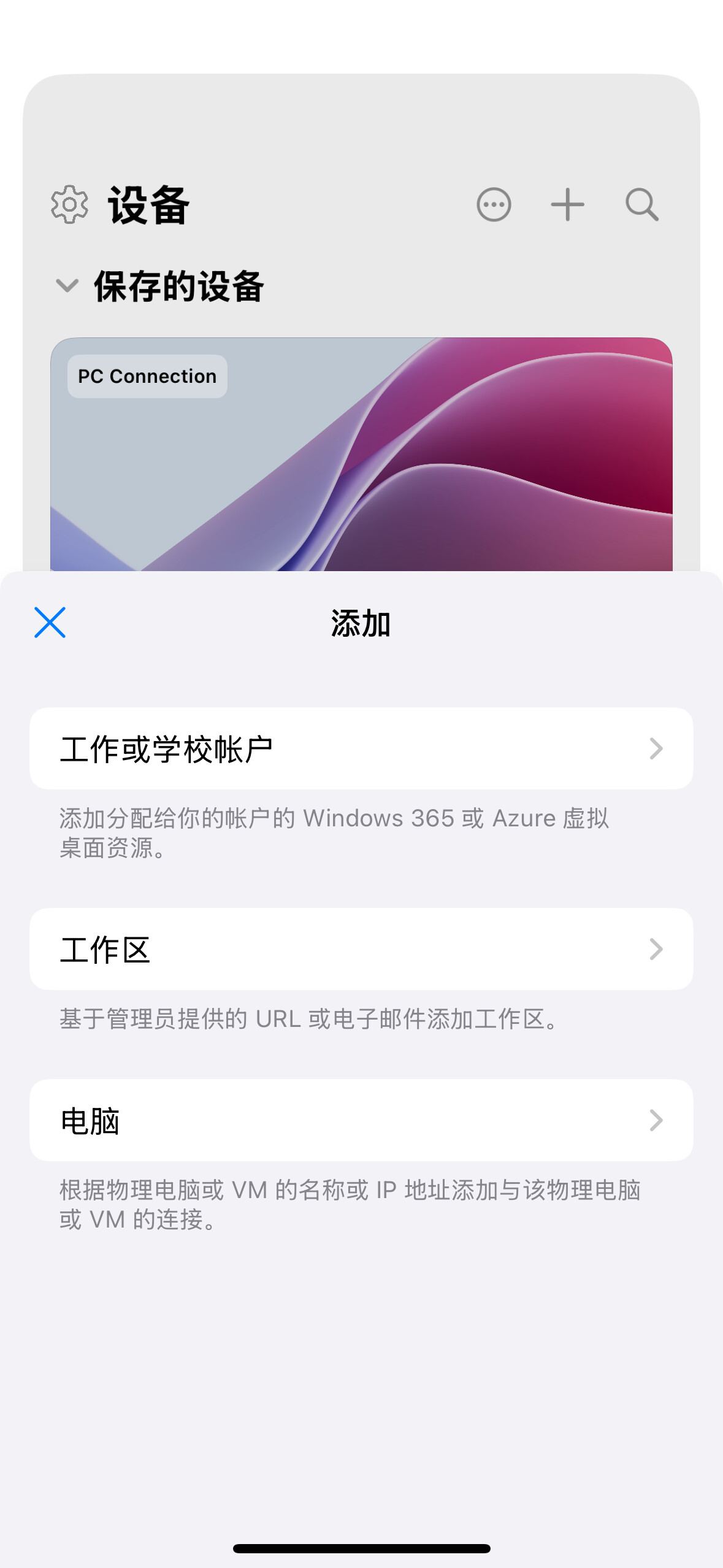Choose 电脑 to add a PC
Image resolution: width=723 pixels, height=1568 pixels.
pyautogui.click(x=361, y=1120)
